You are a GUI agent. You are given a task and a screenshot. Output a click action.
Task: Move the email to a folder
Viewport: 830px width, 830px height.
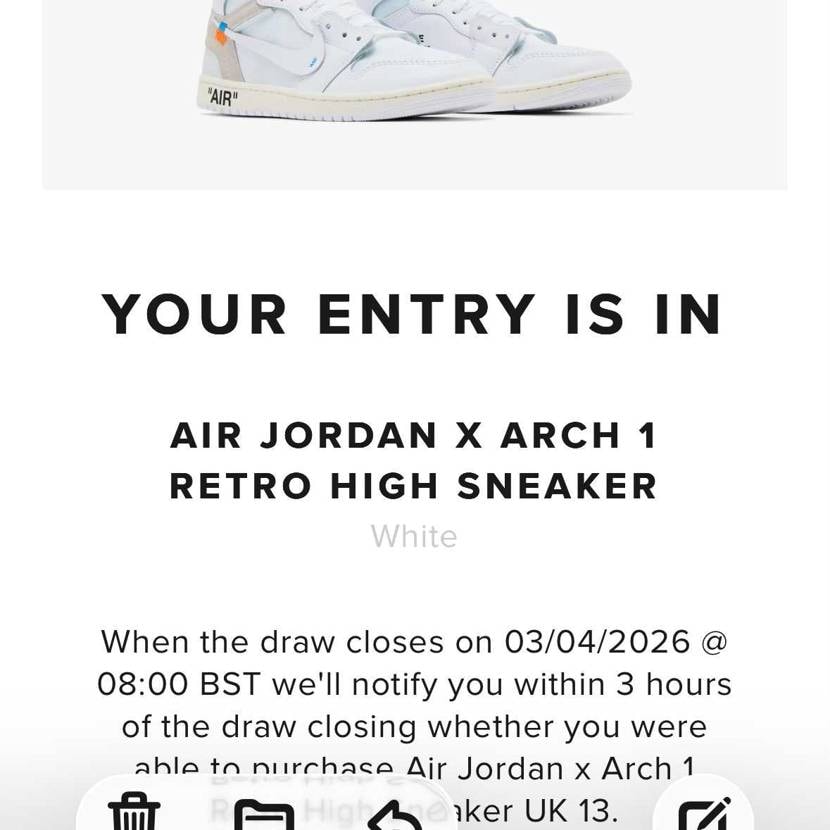(264, 815)
